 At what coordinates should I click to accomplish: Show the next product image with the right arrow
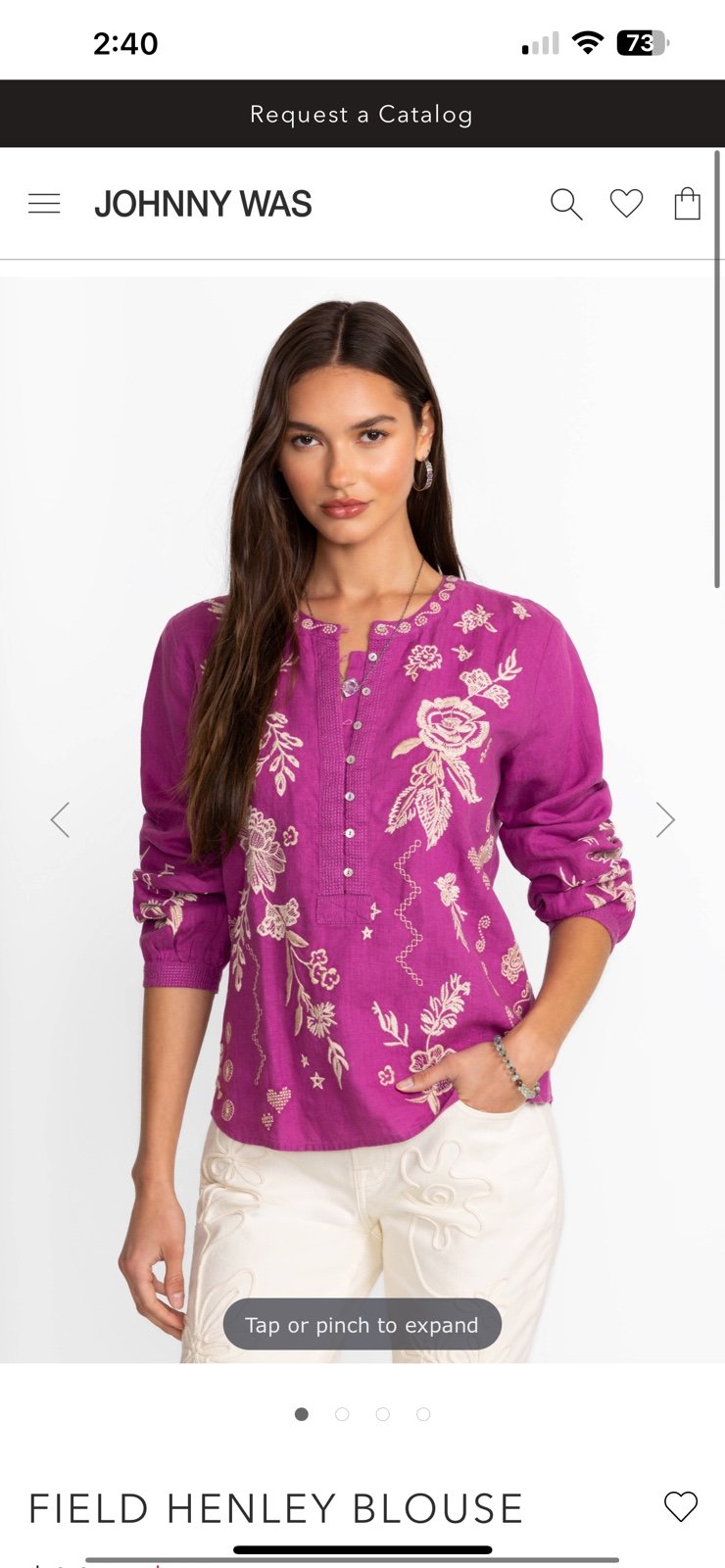pos(666,818)
